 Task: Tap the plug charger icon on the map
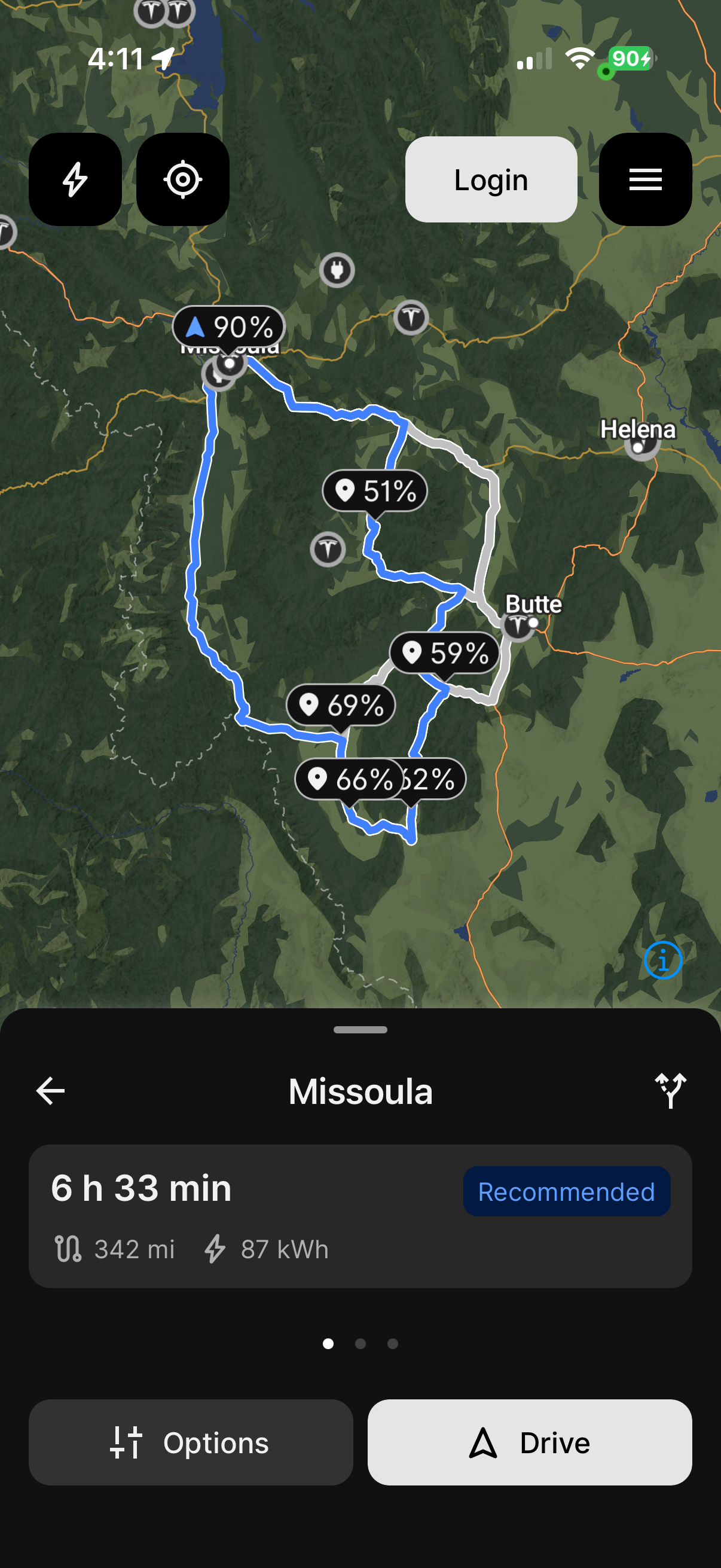click(x=337, y=270)
